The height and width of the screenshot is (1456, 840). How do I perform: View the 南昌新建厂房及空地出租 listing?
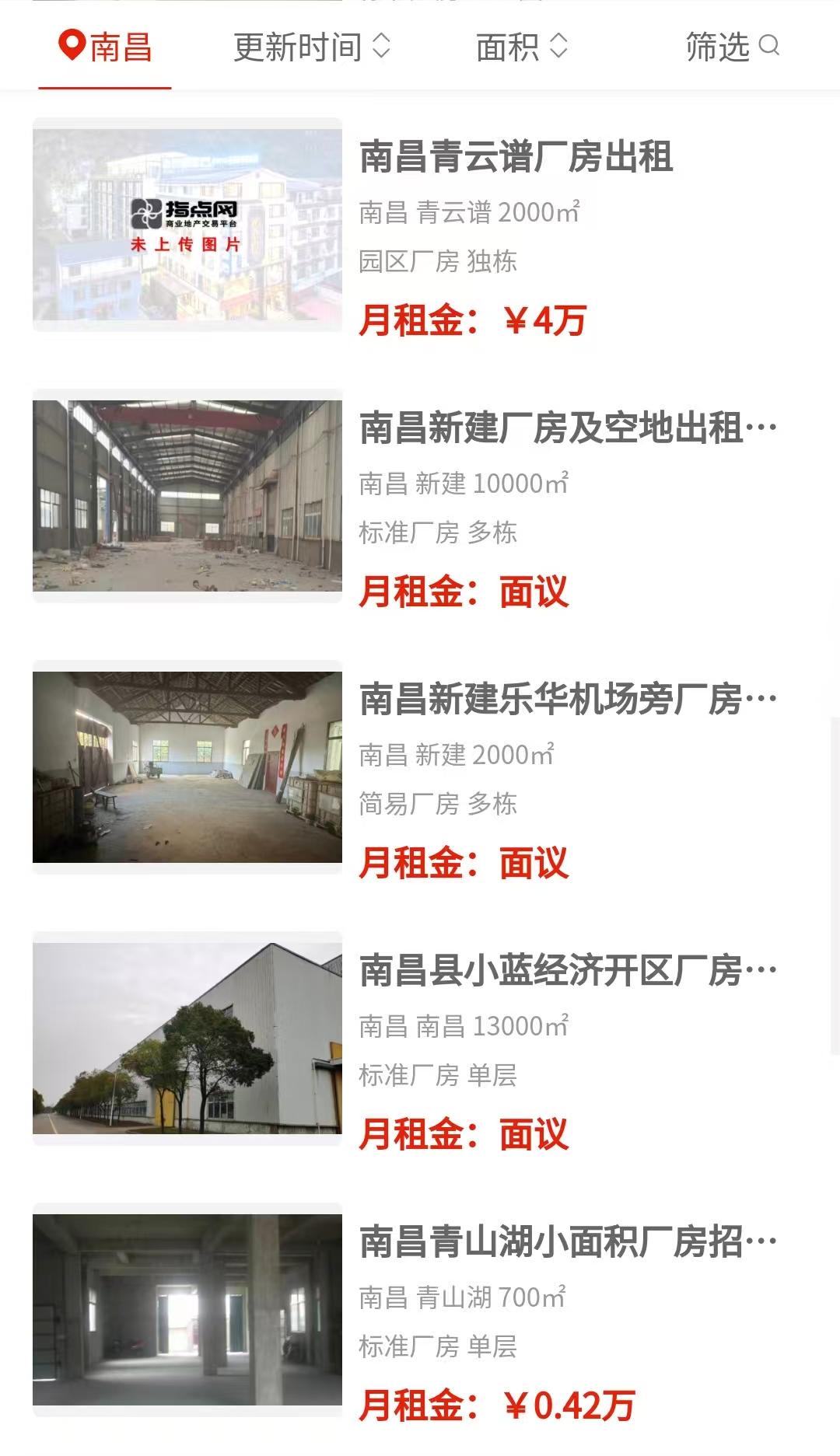(568, 428)
